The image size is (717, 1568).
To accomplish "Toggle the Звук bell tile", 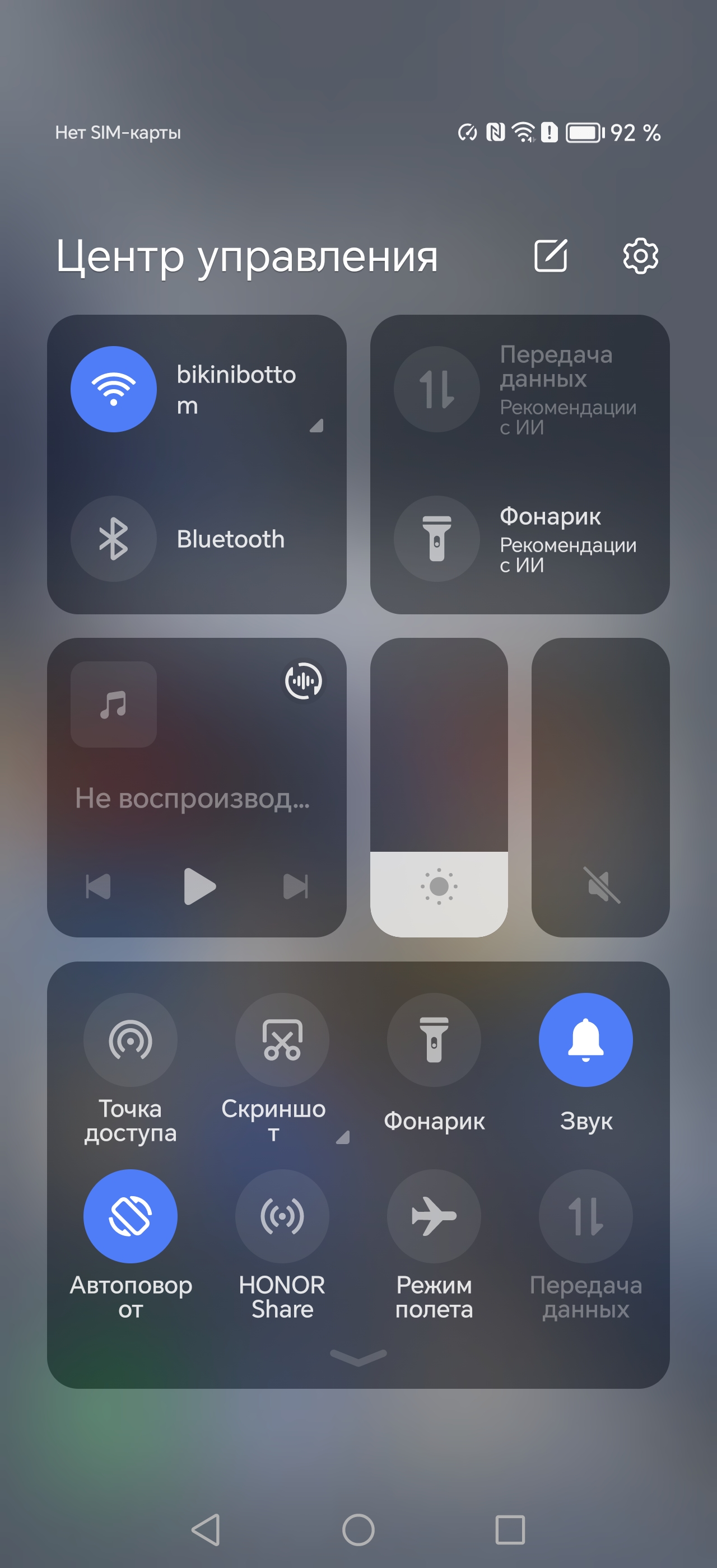I will pos(585,1040).
